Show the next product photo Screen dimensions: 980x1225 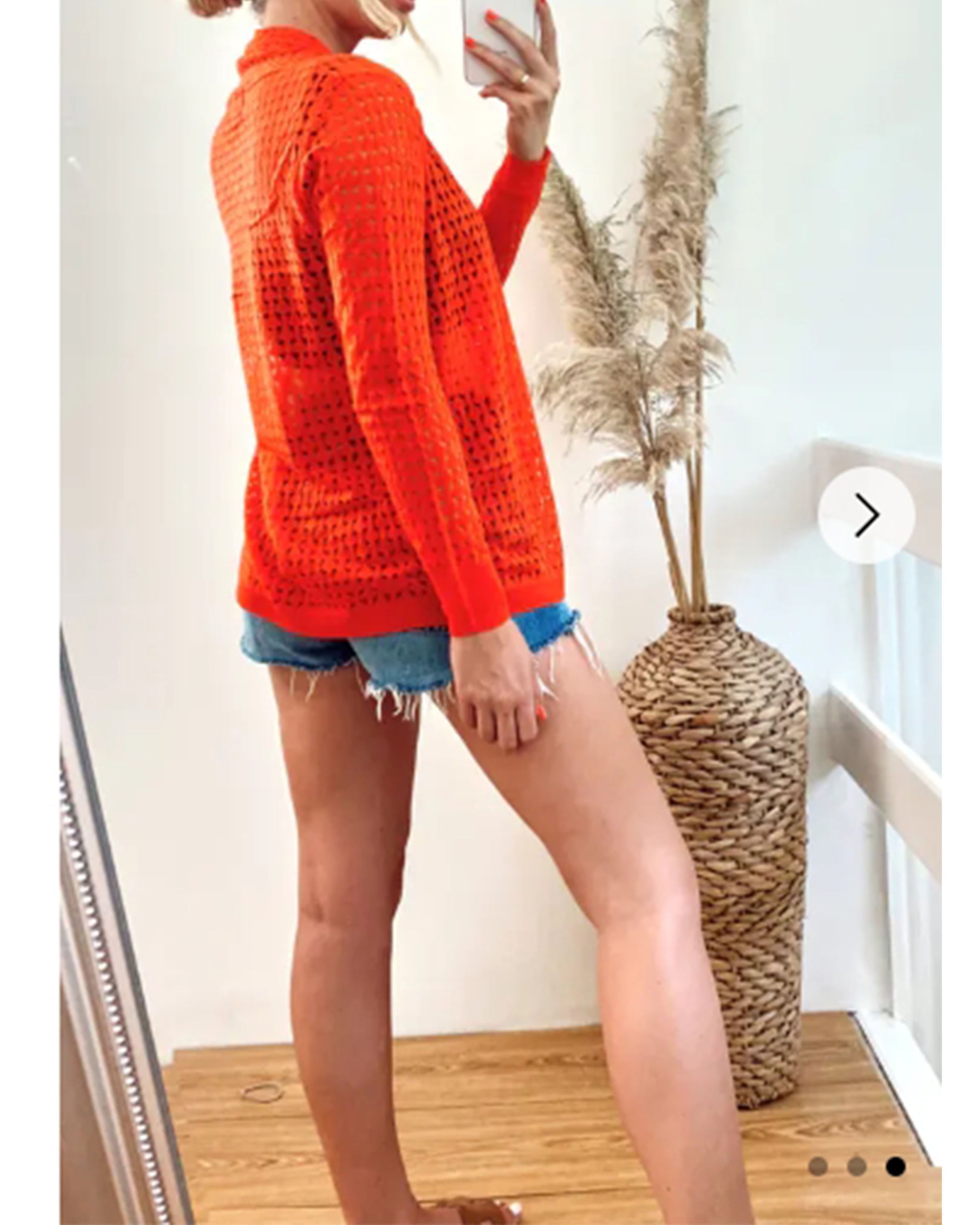[866, 515]
